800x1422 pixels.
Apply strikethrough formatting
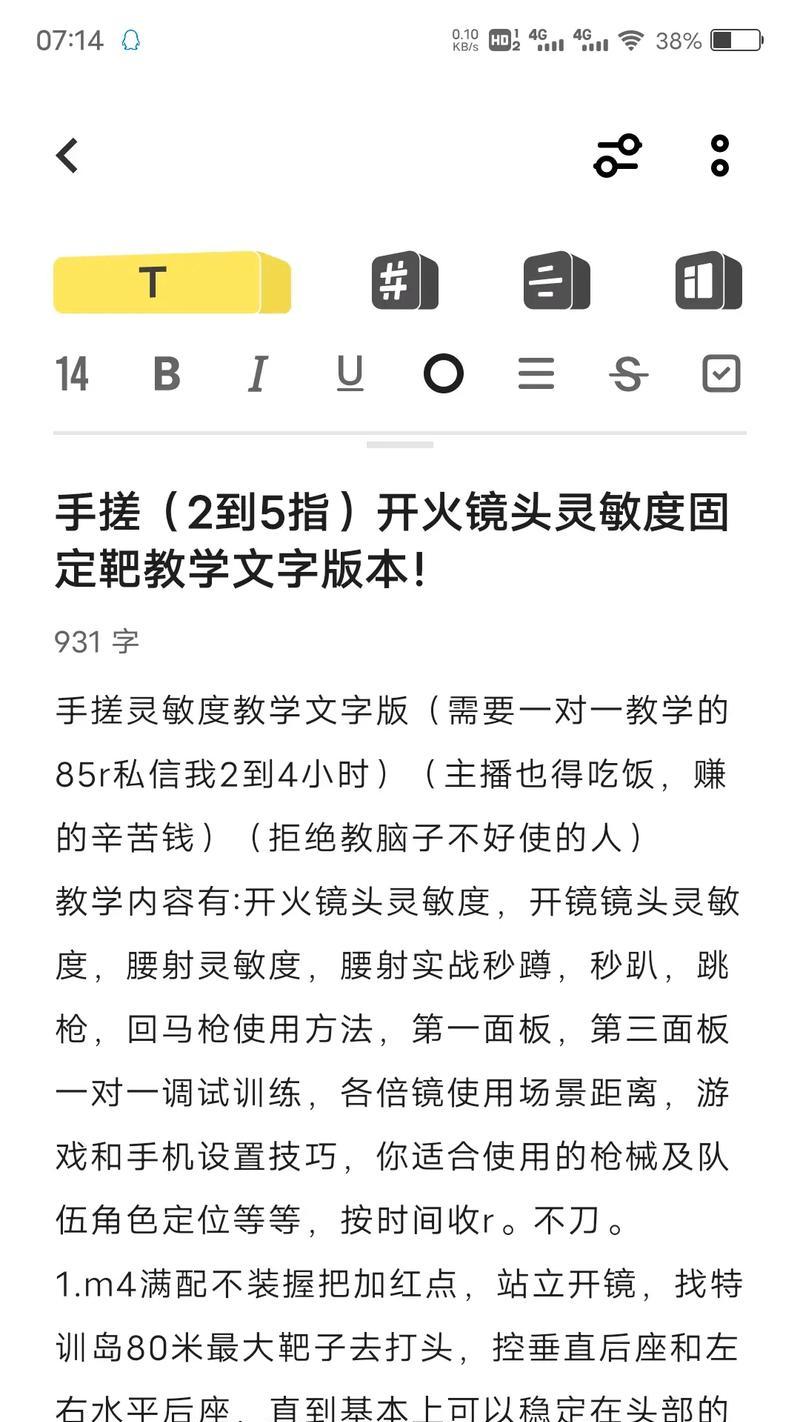pyautogui.click(x=628, y=374)
